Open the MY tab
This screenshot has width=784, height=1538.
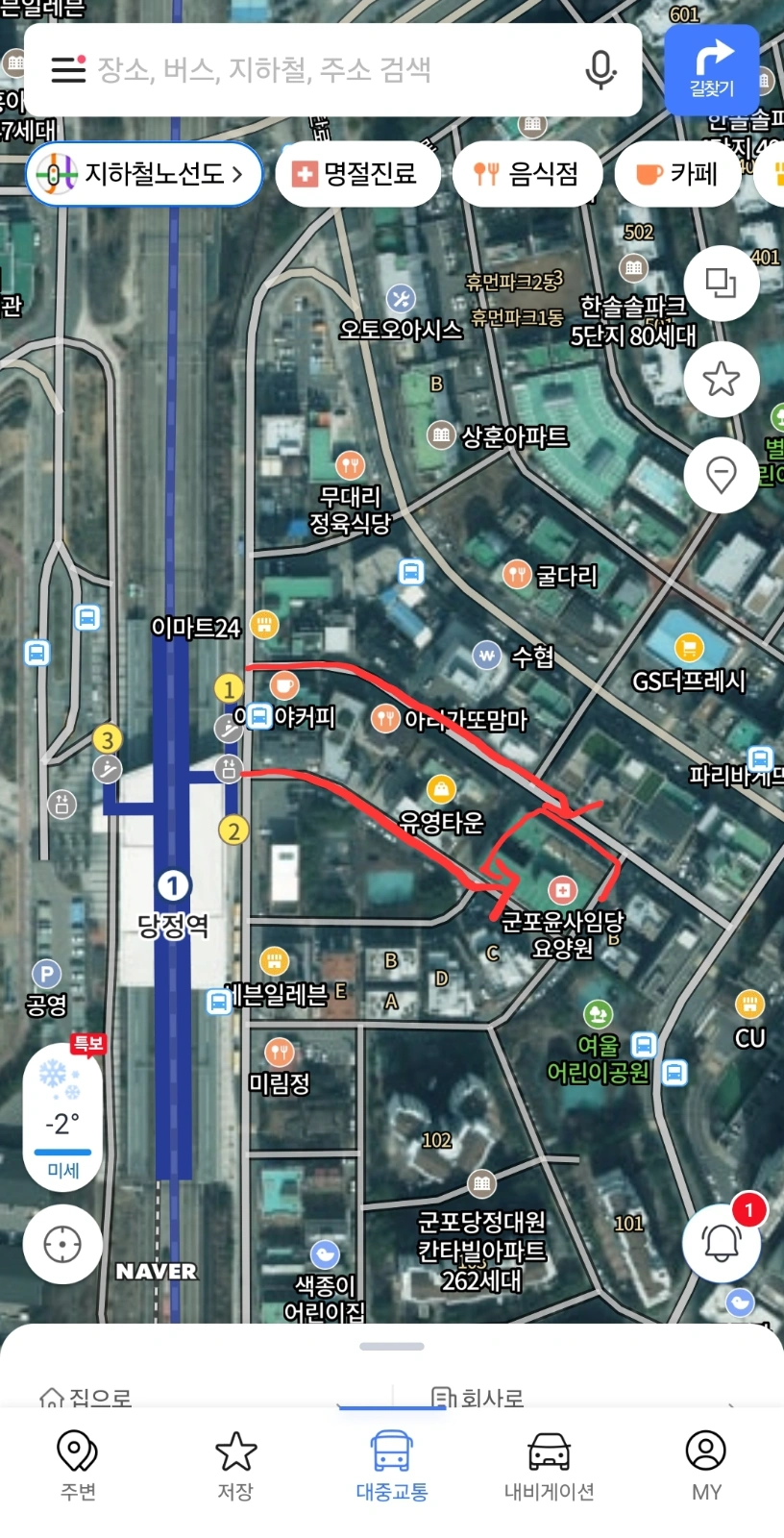[x=705, y=1466]
